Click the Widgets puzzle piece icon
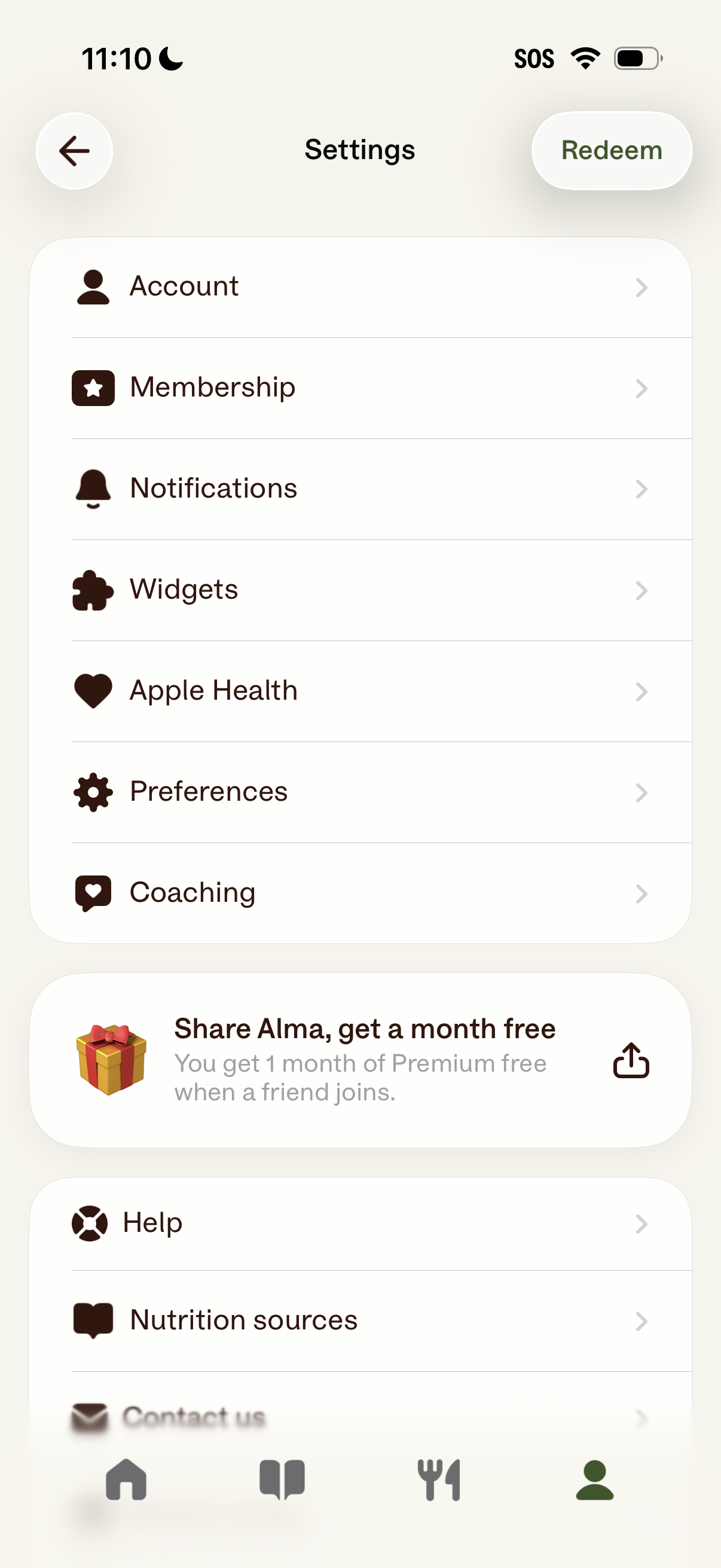This screenshot has height=1568, width=721. click(x=93, y=590)
